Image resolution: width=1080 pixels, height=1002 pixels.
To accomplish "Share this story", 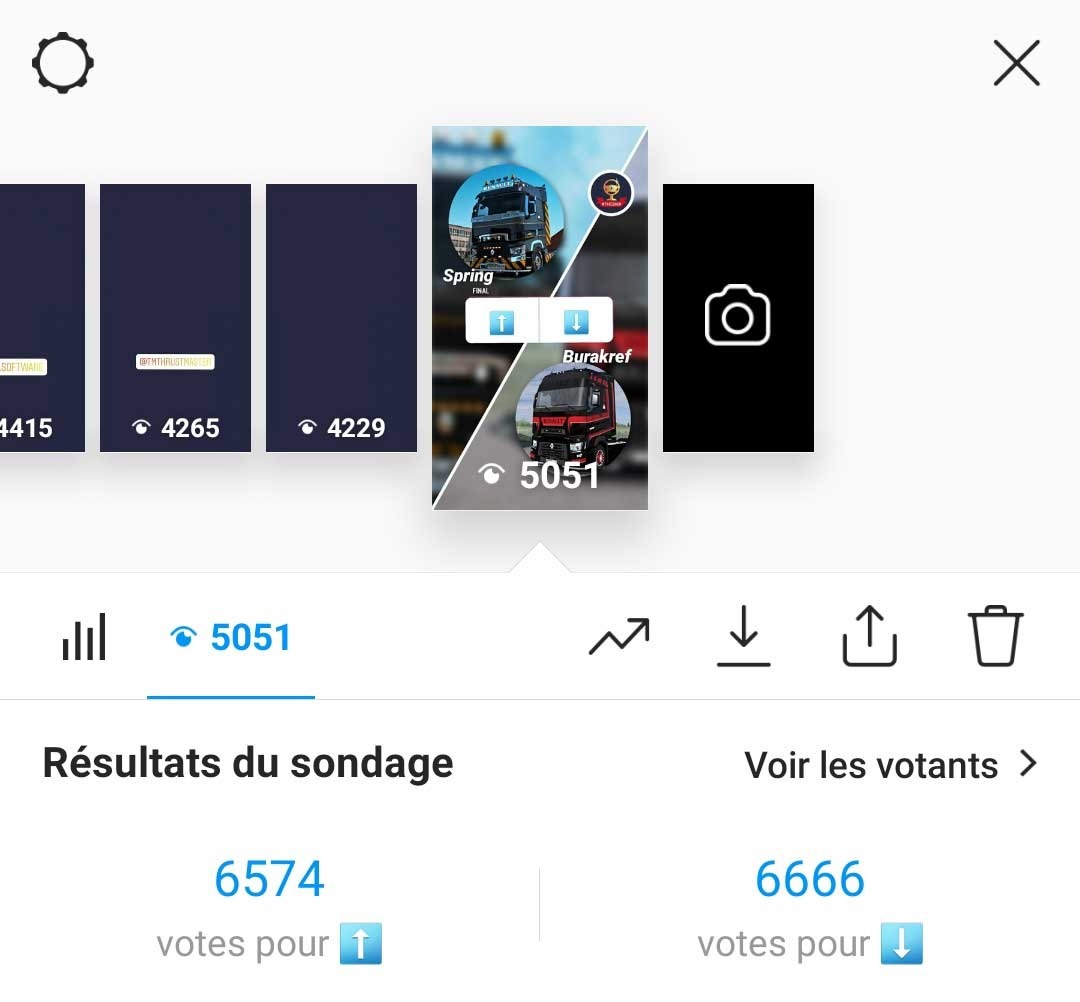I will (x=869, y=637).
